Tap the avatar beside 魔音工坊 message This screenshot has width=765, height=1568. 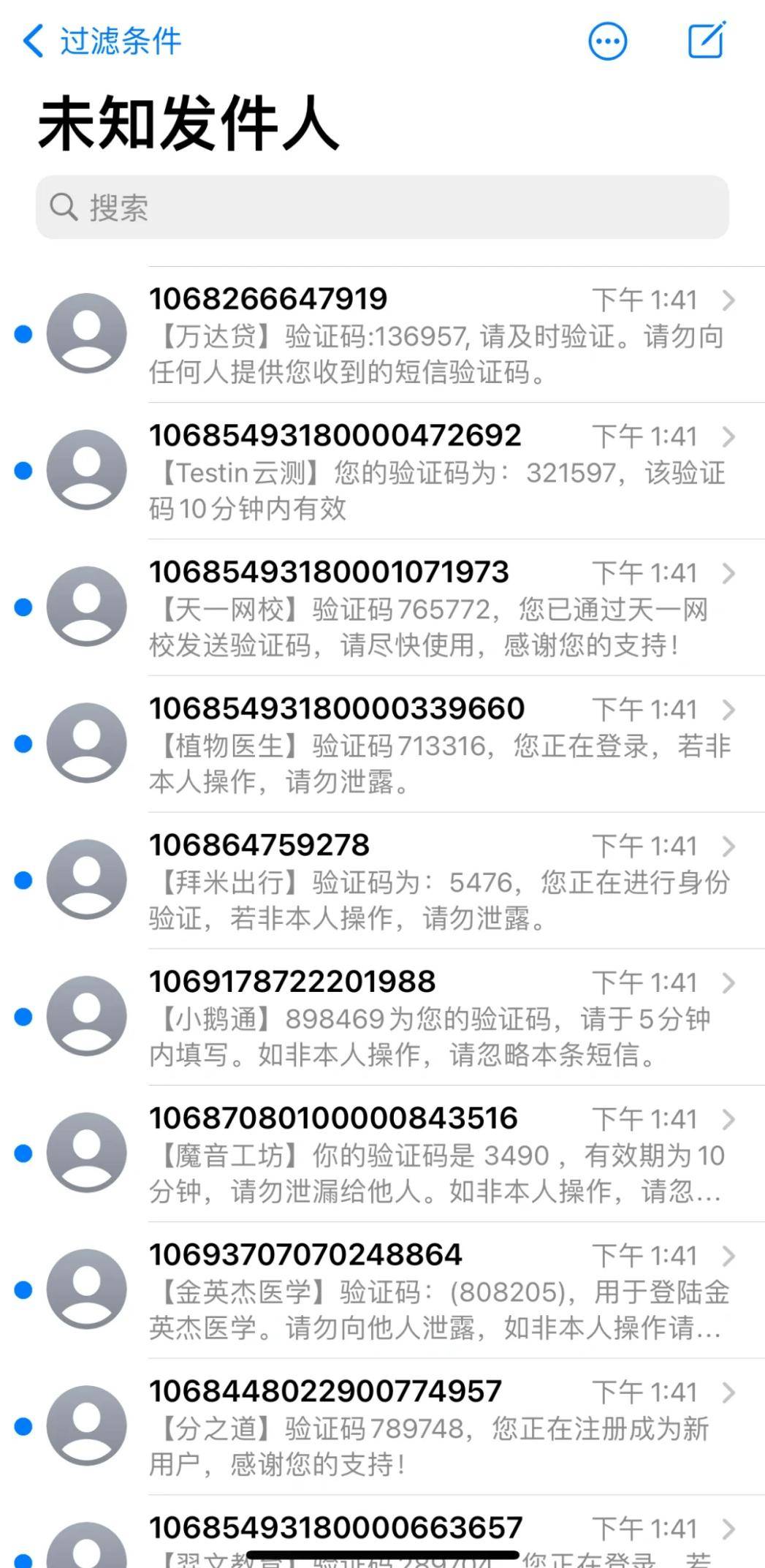85,1154
